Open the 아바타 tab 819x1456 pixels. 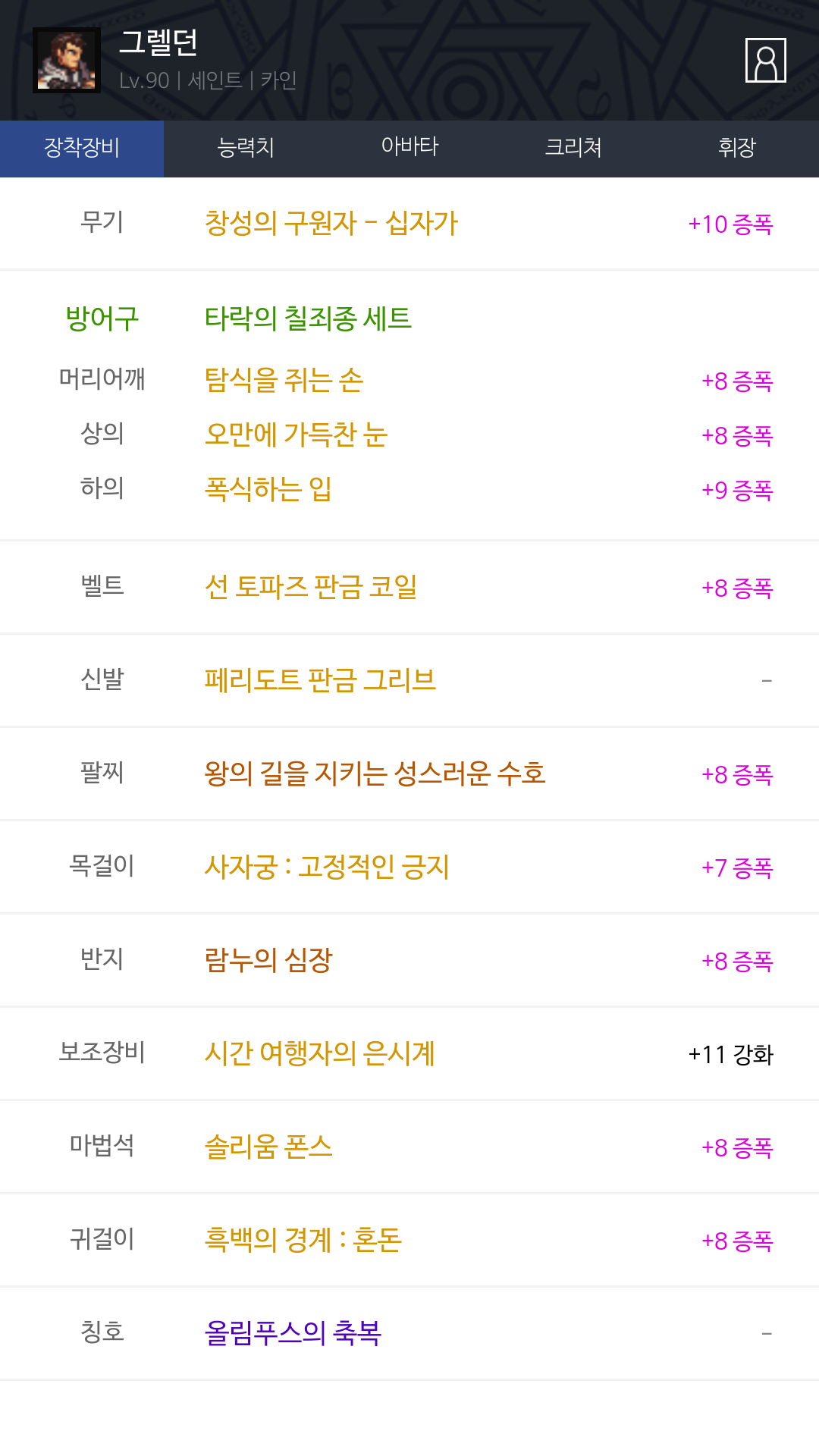[409, 146]
